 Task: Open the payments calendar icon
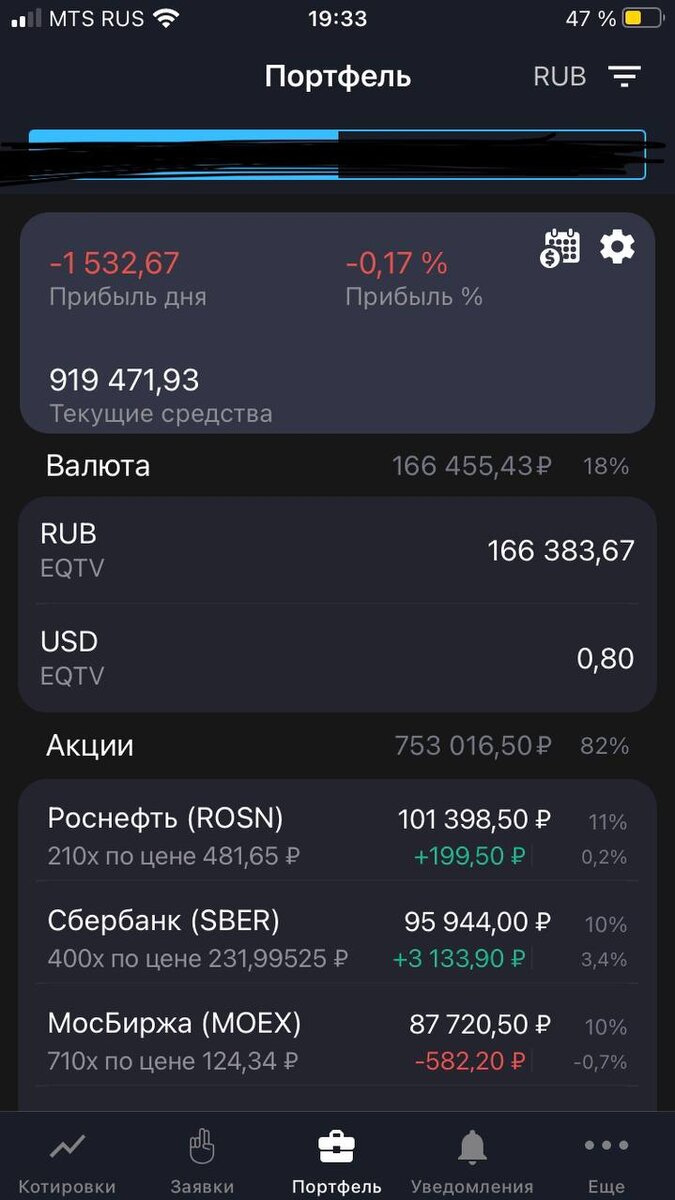[561, 247]
